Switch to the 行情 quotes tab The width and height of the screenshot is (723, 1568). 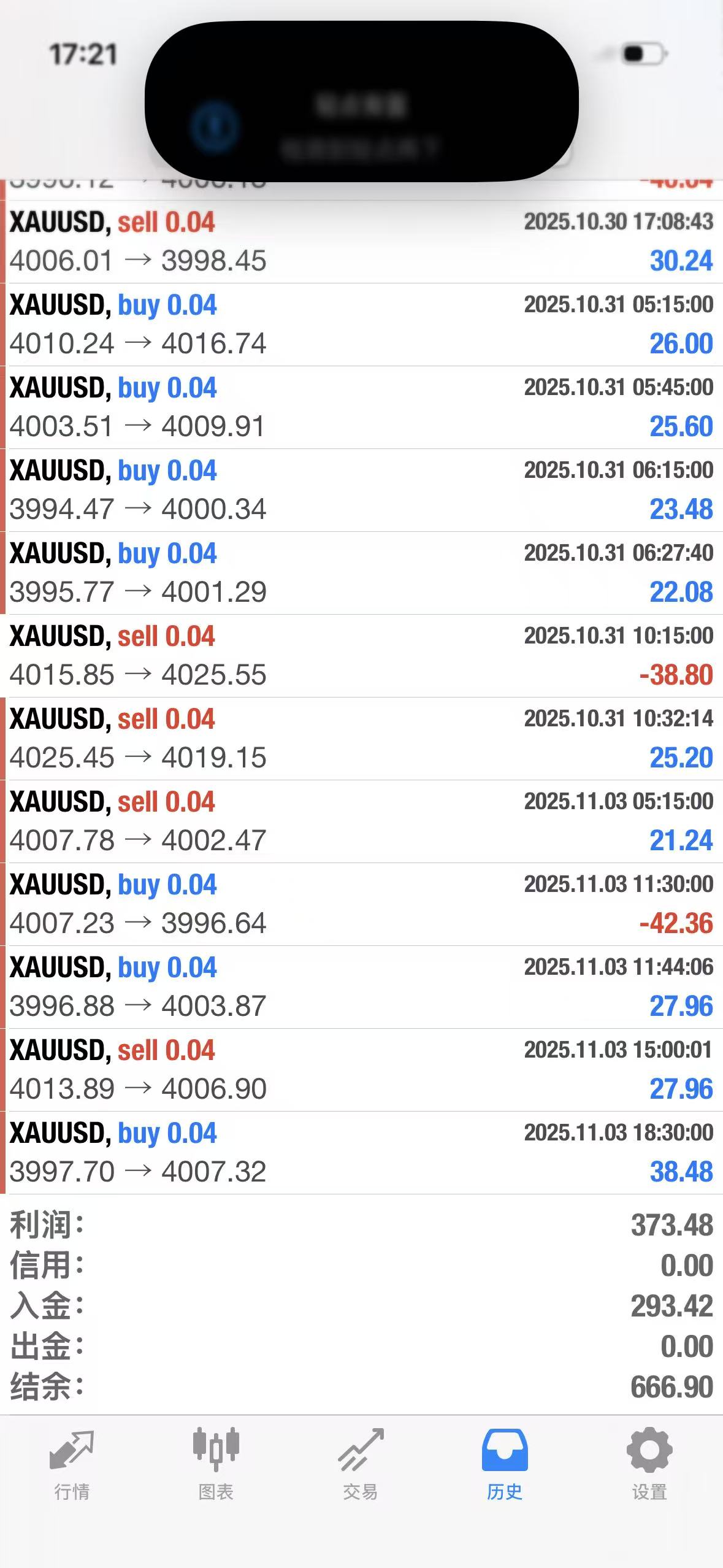pyautogui.click(x=72, y=1464)
